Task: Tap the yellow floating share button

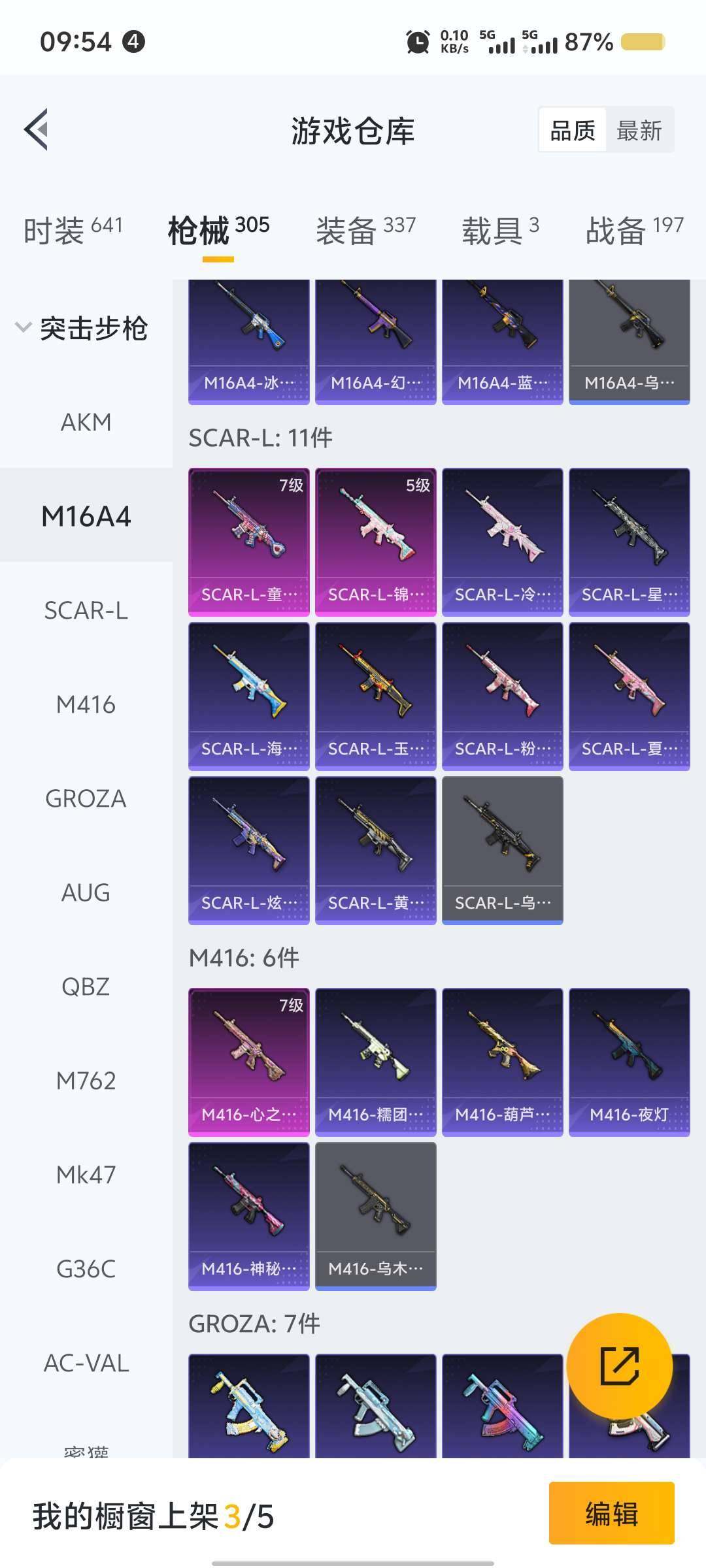Action: coord(619,1365)
